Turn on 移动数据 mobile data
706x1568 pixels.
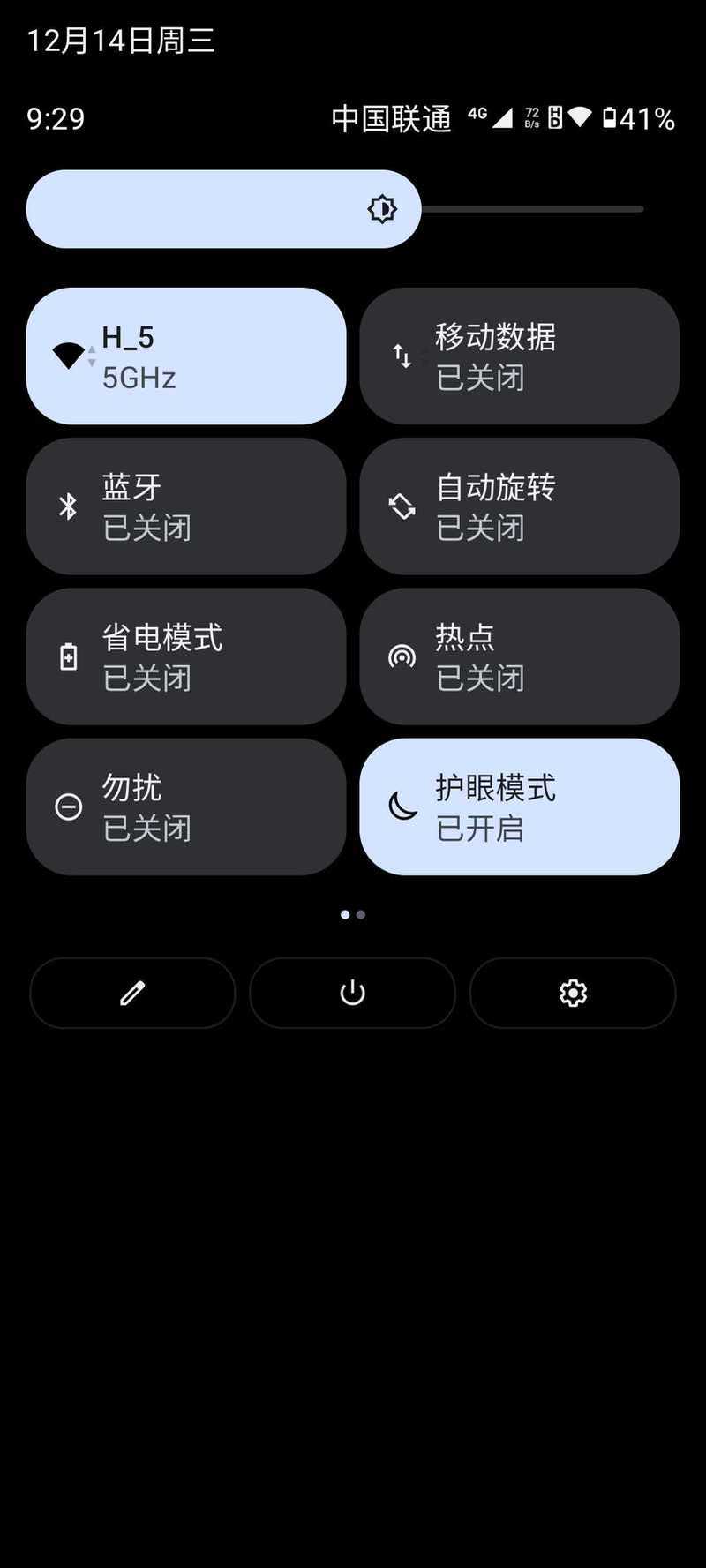coord(519,356)
